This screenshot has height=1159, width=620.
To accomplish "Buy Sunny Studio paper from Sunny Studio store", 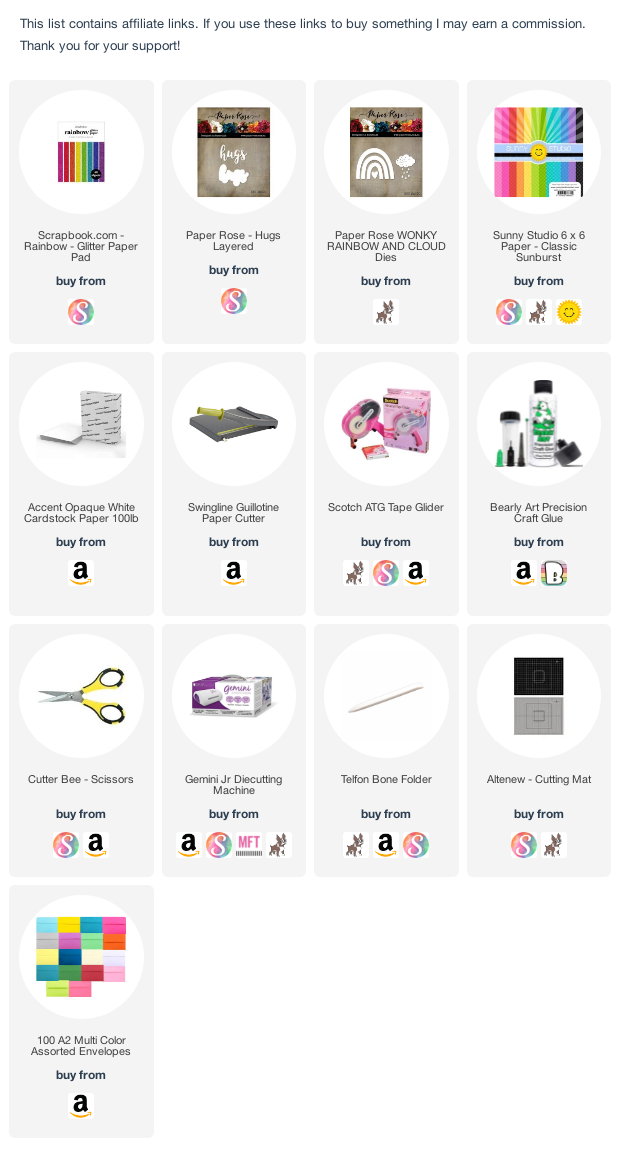I will coord(569,312).
